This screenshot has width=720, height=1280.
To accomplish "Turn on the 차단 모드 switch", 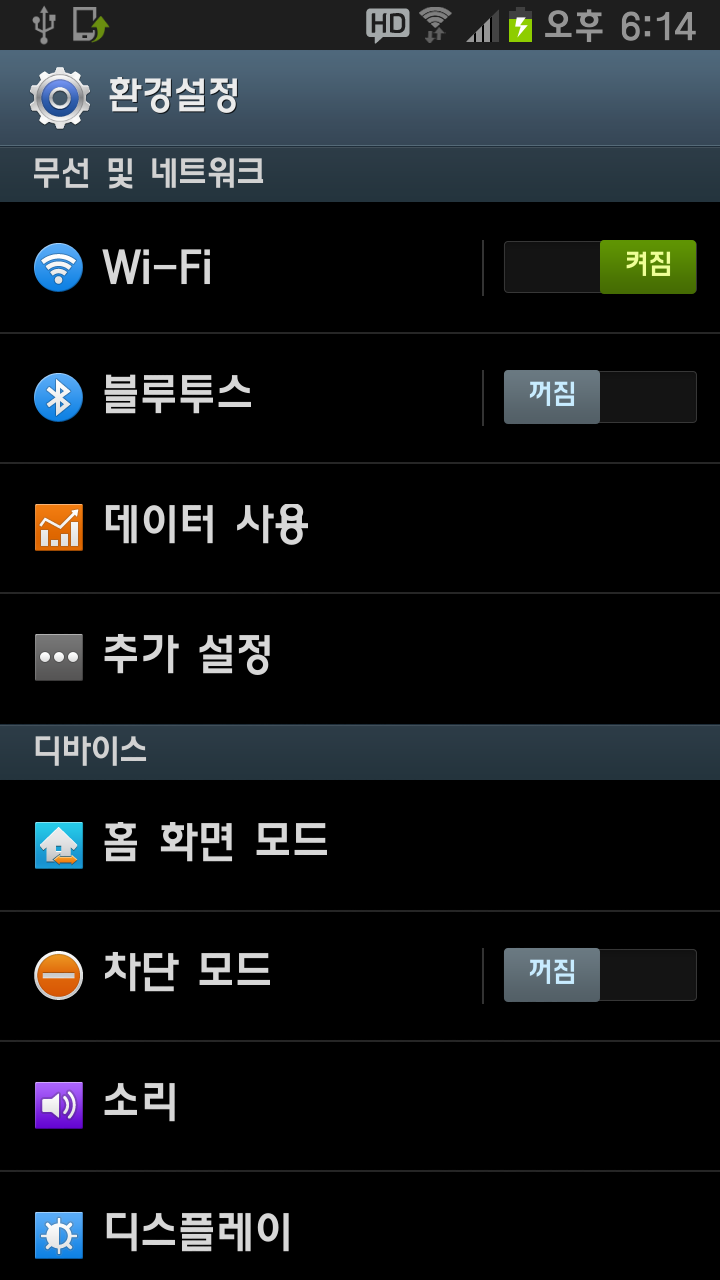I will pyautogui.click(x=600, y=975).
